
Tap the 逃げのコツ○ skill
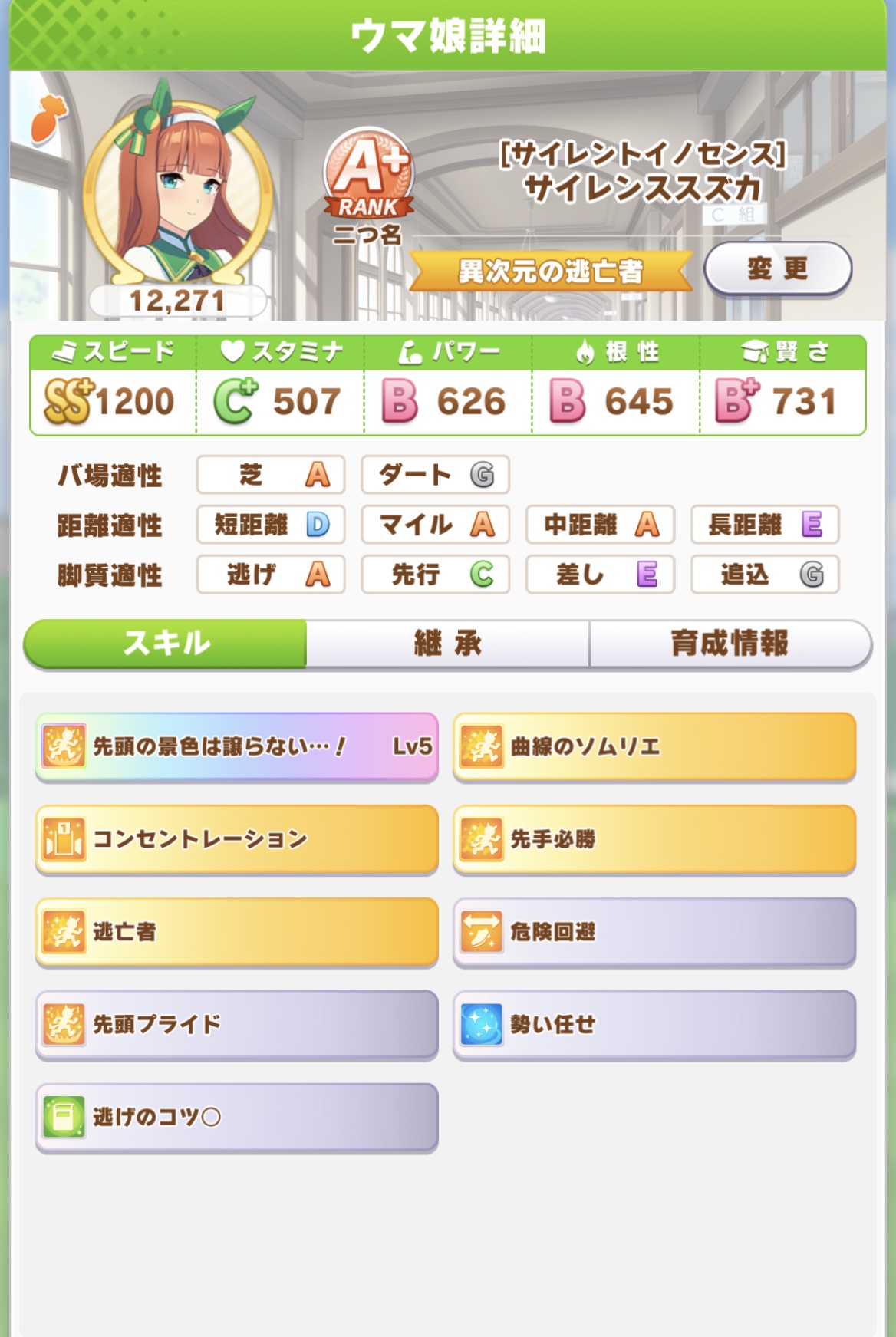click(236, 1117)
